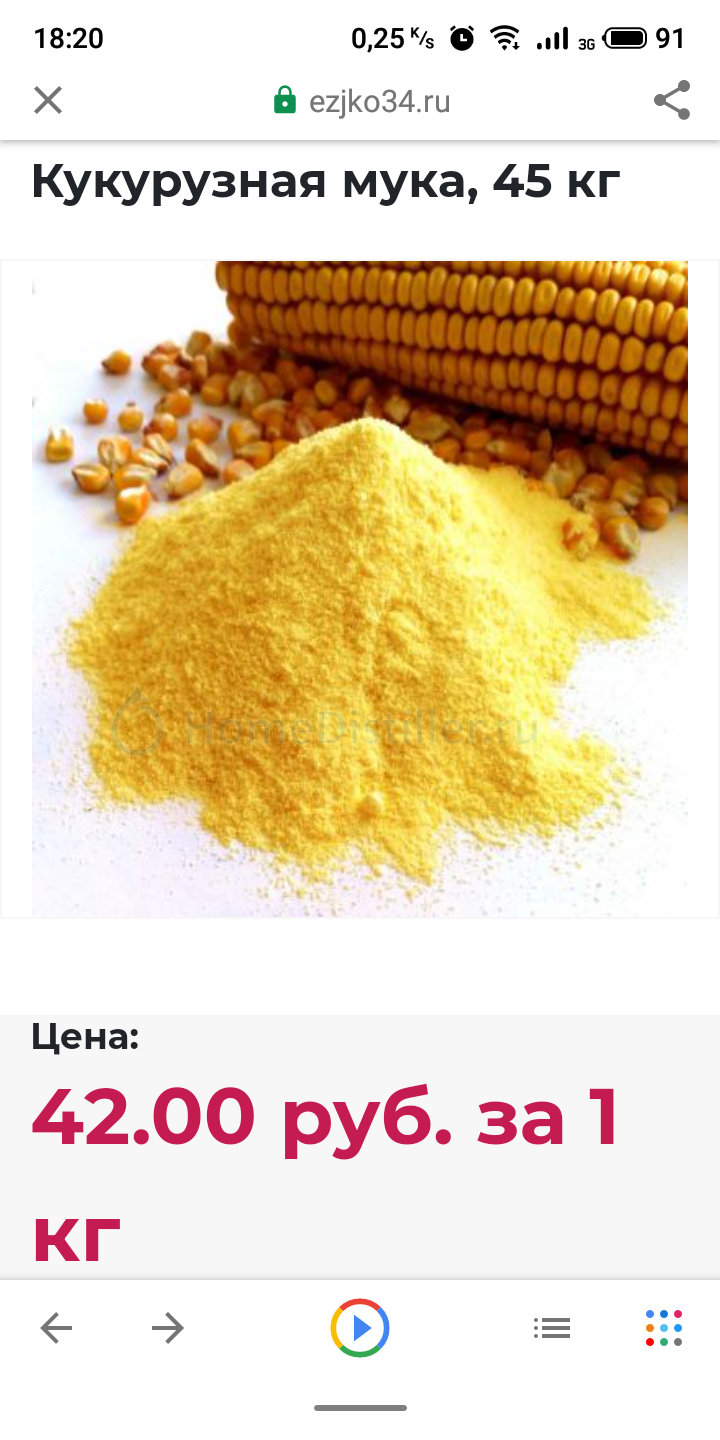Tap the ezjko34.ru address bar
The height and width of the screenshot is (1440, 720).
(x=362, y=101)
